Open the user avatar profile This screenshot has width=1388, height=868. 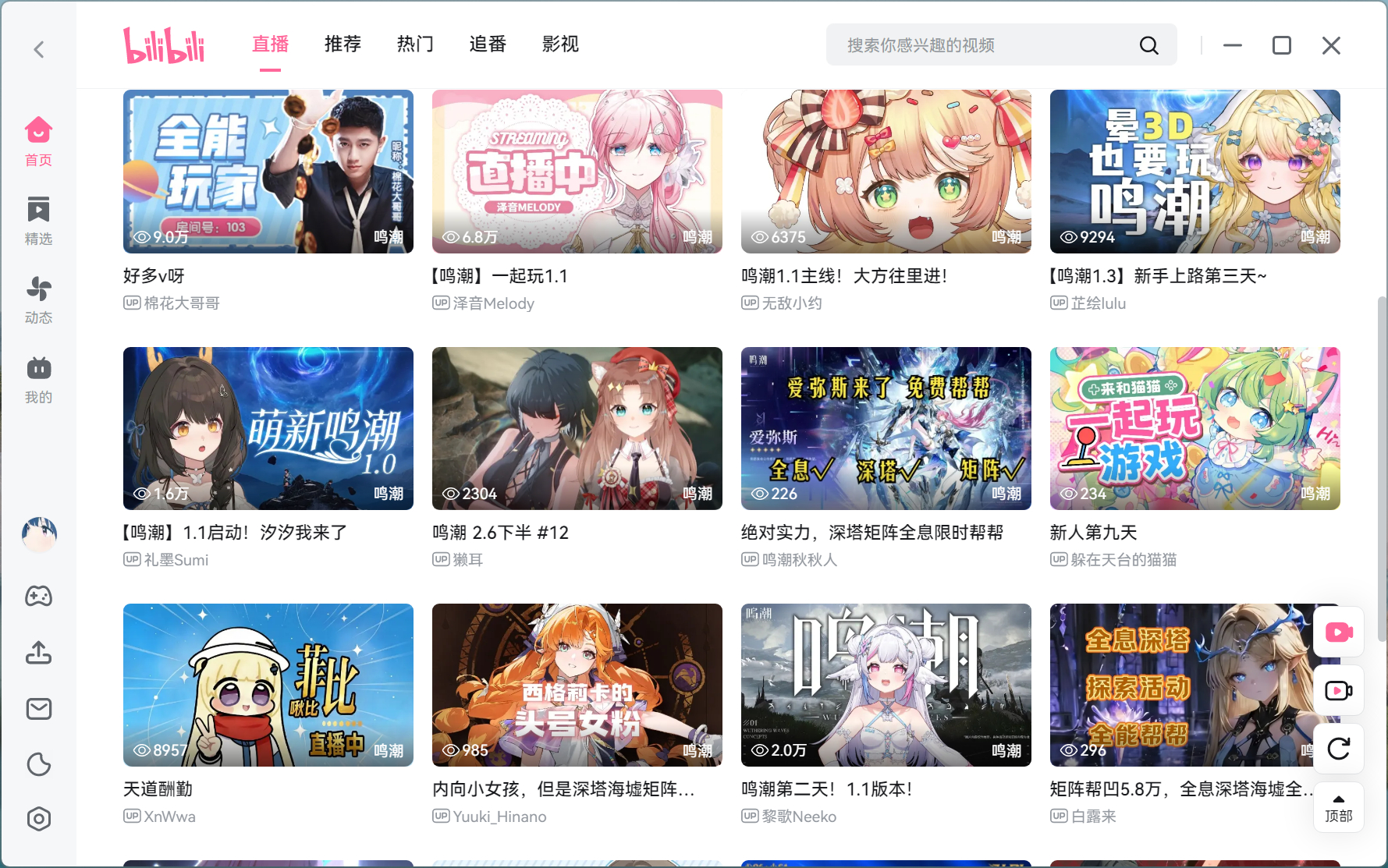click(39, 535)
